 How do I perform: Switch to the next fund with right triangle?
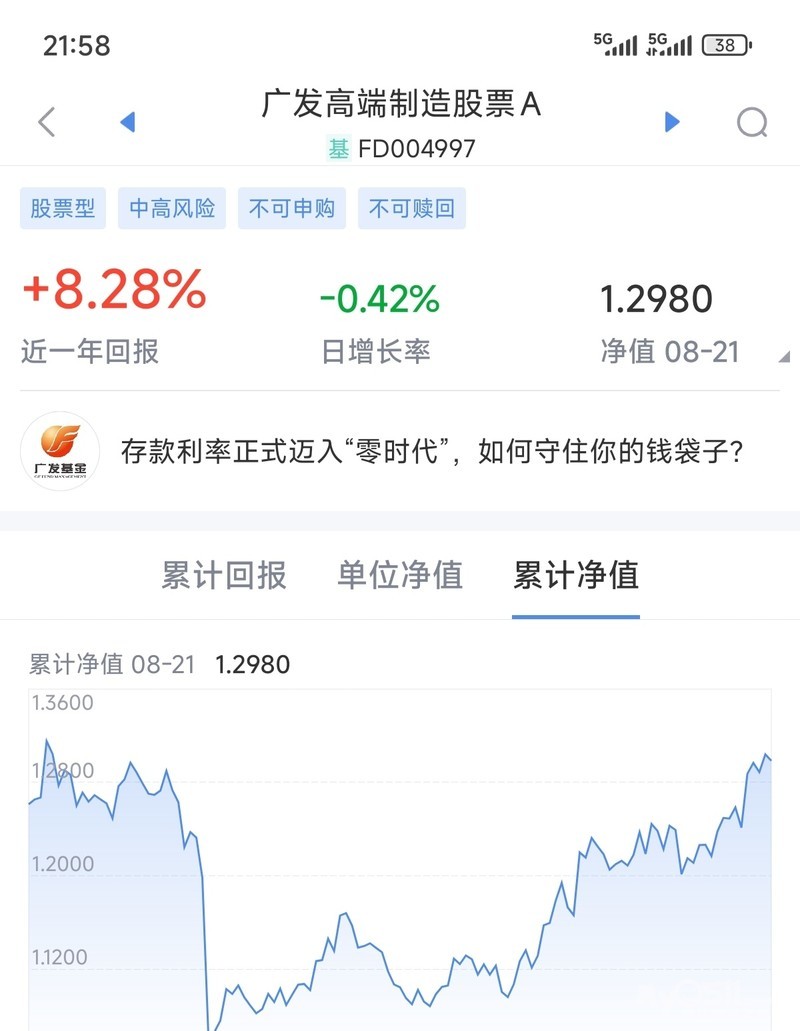pyautogui.click(x=672, y=122)
